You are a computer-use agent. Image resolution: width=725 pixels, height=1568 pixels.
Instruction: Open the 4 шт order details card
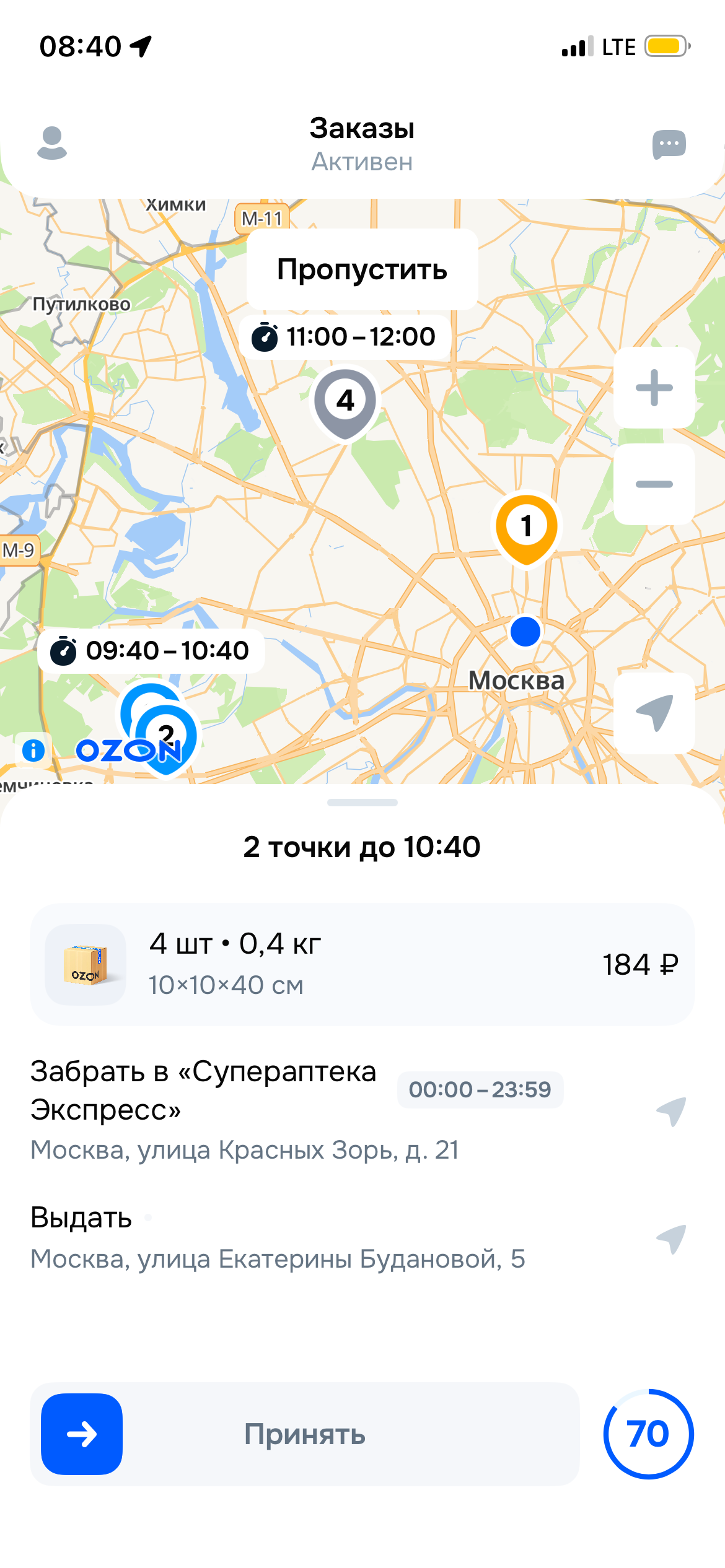click(x=362, y=964)
